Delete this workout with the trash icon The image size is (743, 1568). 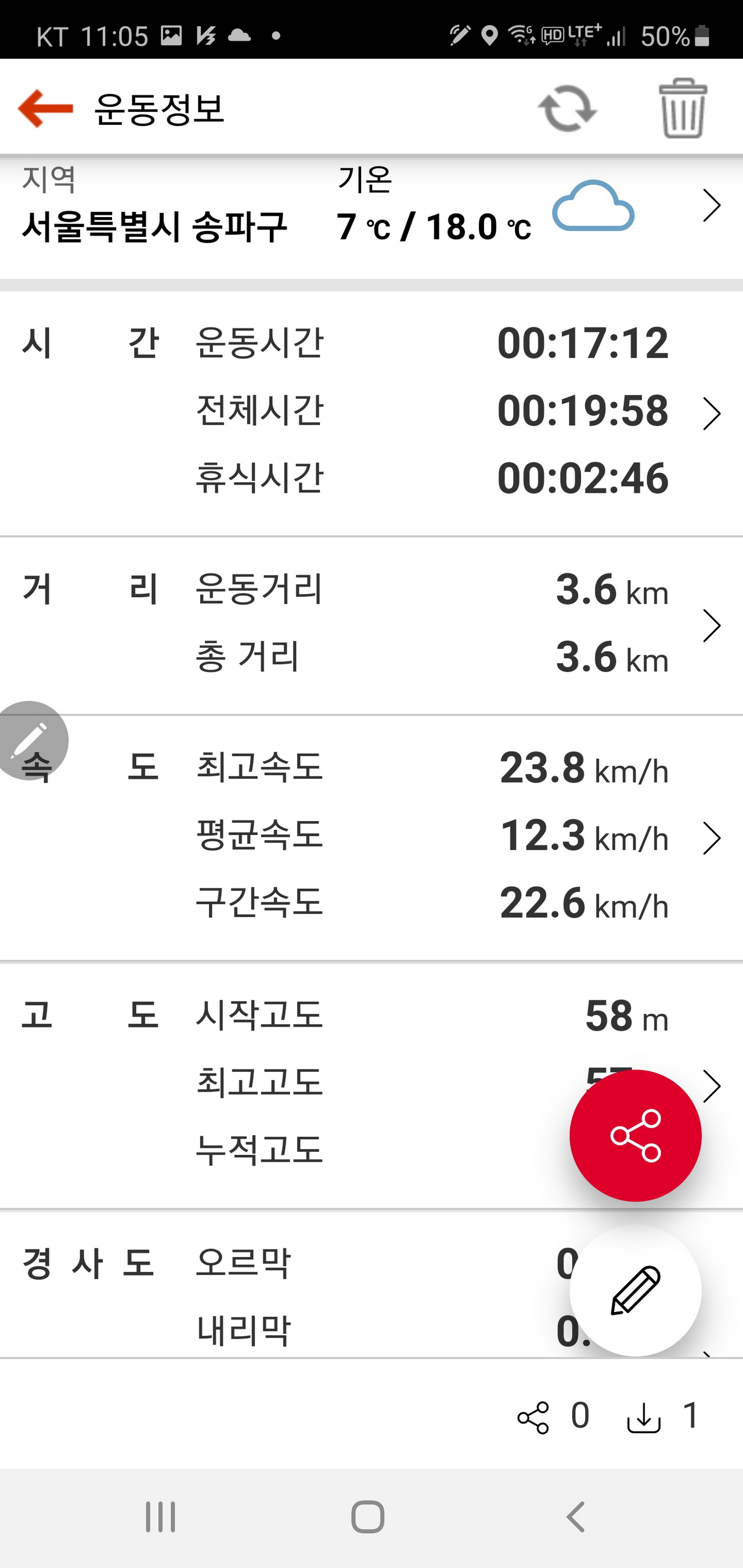(x=683, y=109)
